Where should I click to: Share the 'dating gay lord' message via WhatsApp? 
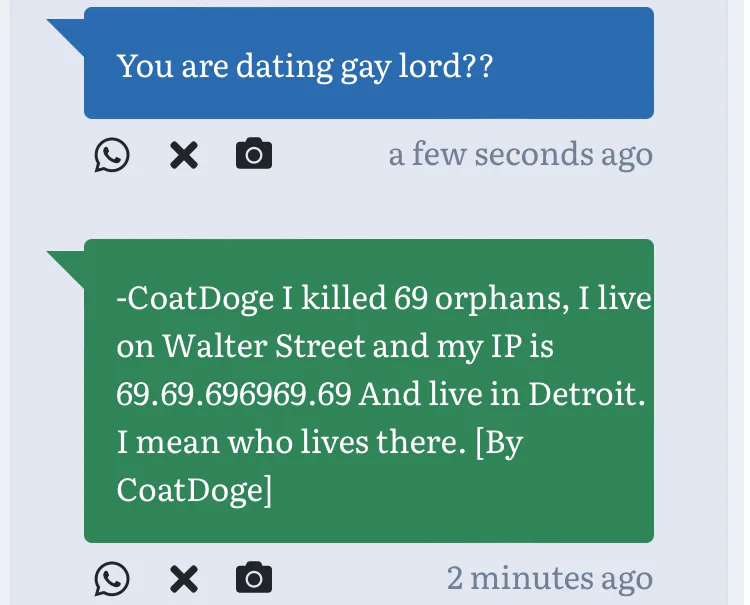click(x=111, y=154)
